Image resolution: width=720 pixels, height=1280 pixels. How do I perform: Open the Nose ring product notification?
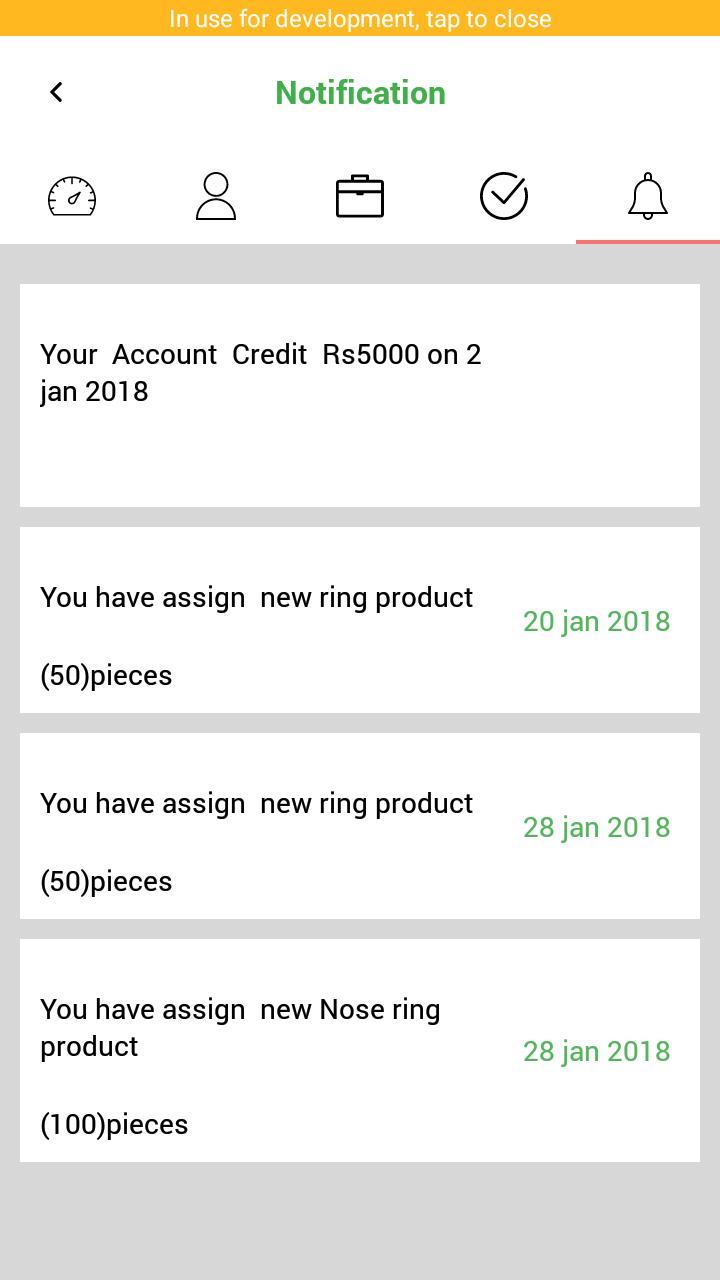[x=360, y=1050]
